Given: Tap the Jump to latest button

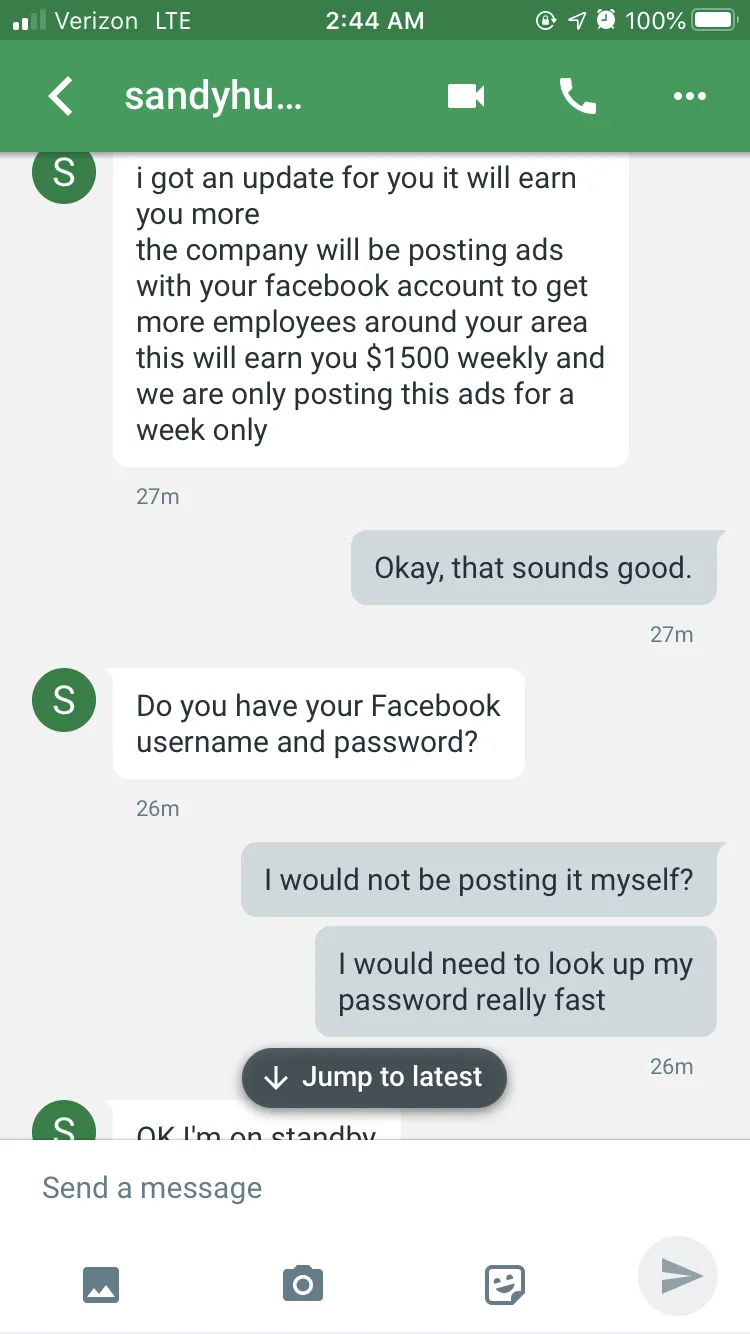Looking at the screenshot, I should point(374,1077).
